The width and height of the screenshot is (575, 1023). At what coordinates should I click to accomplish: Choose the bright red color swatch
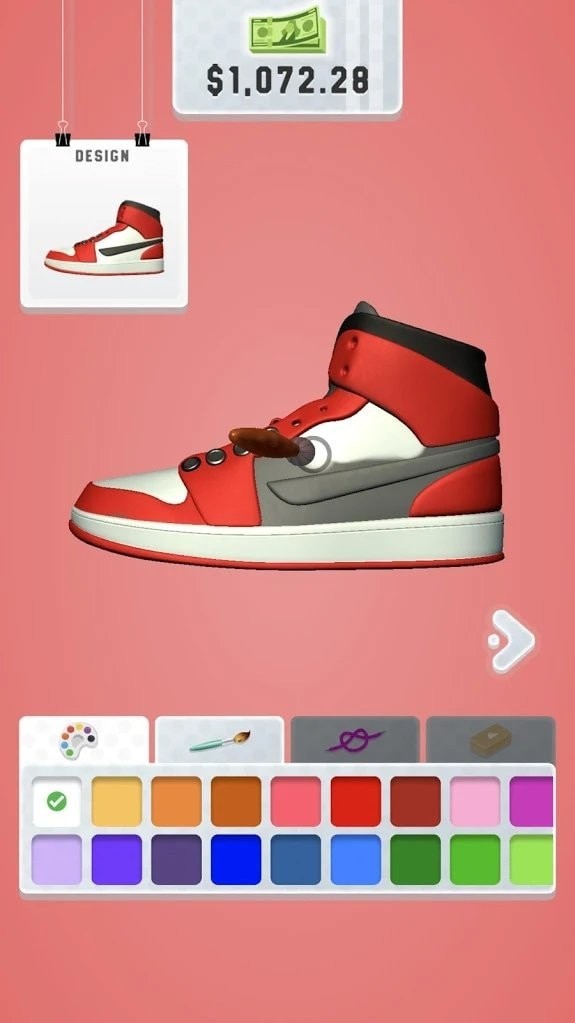(x=356, y=801)
